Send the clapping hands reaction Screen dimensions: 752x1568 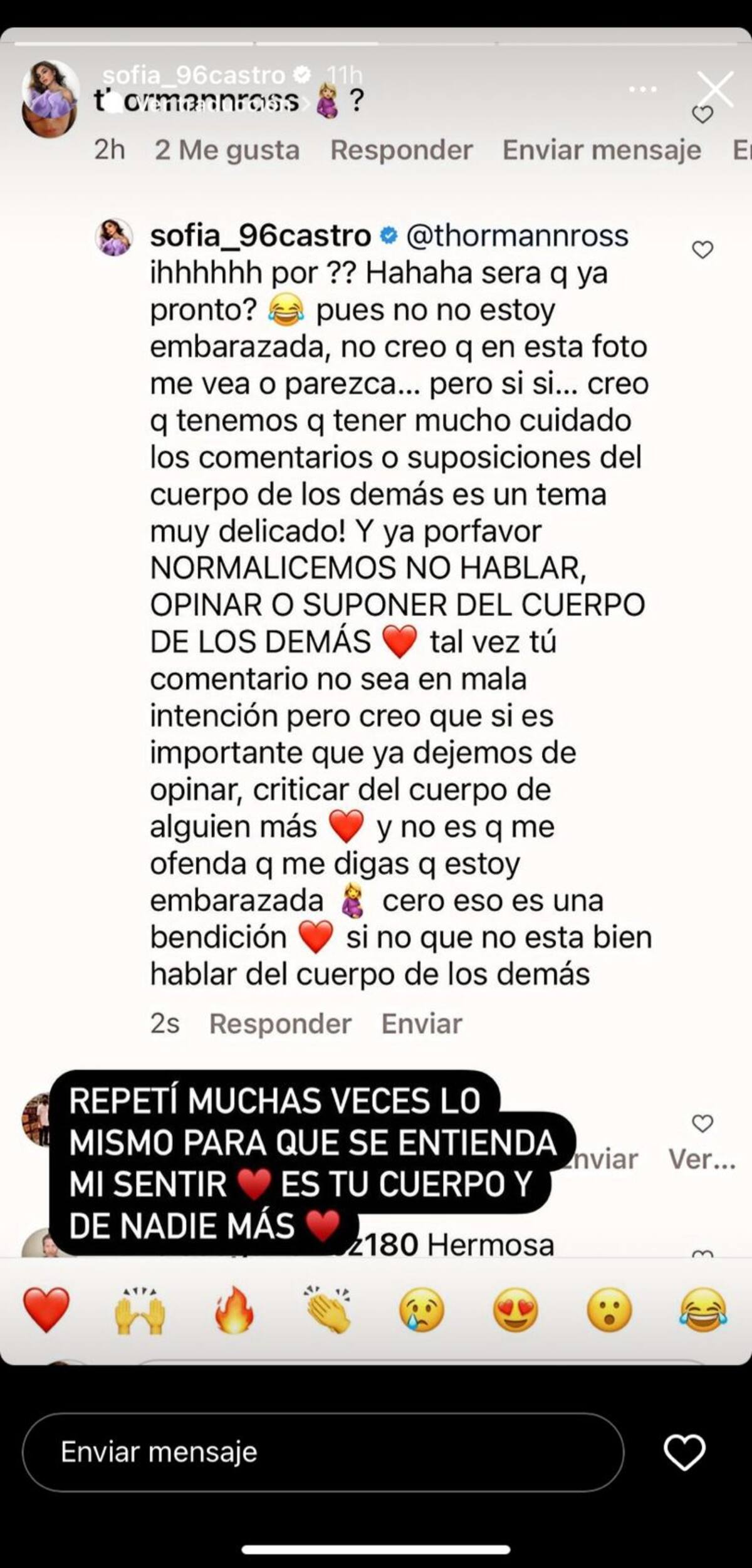point(328,1309)
